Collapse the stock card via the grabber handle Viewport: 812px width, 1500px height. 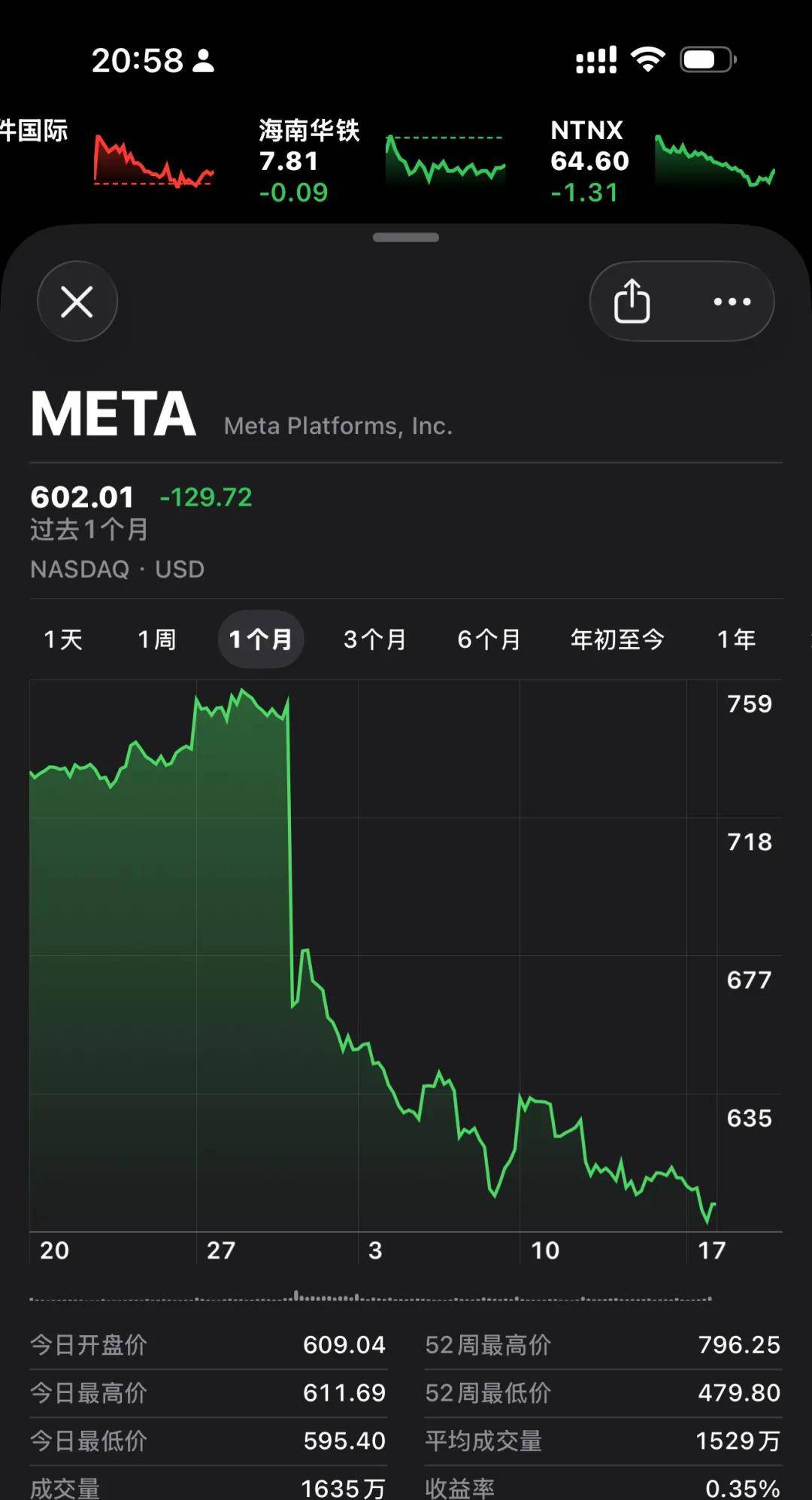[405, 237]
